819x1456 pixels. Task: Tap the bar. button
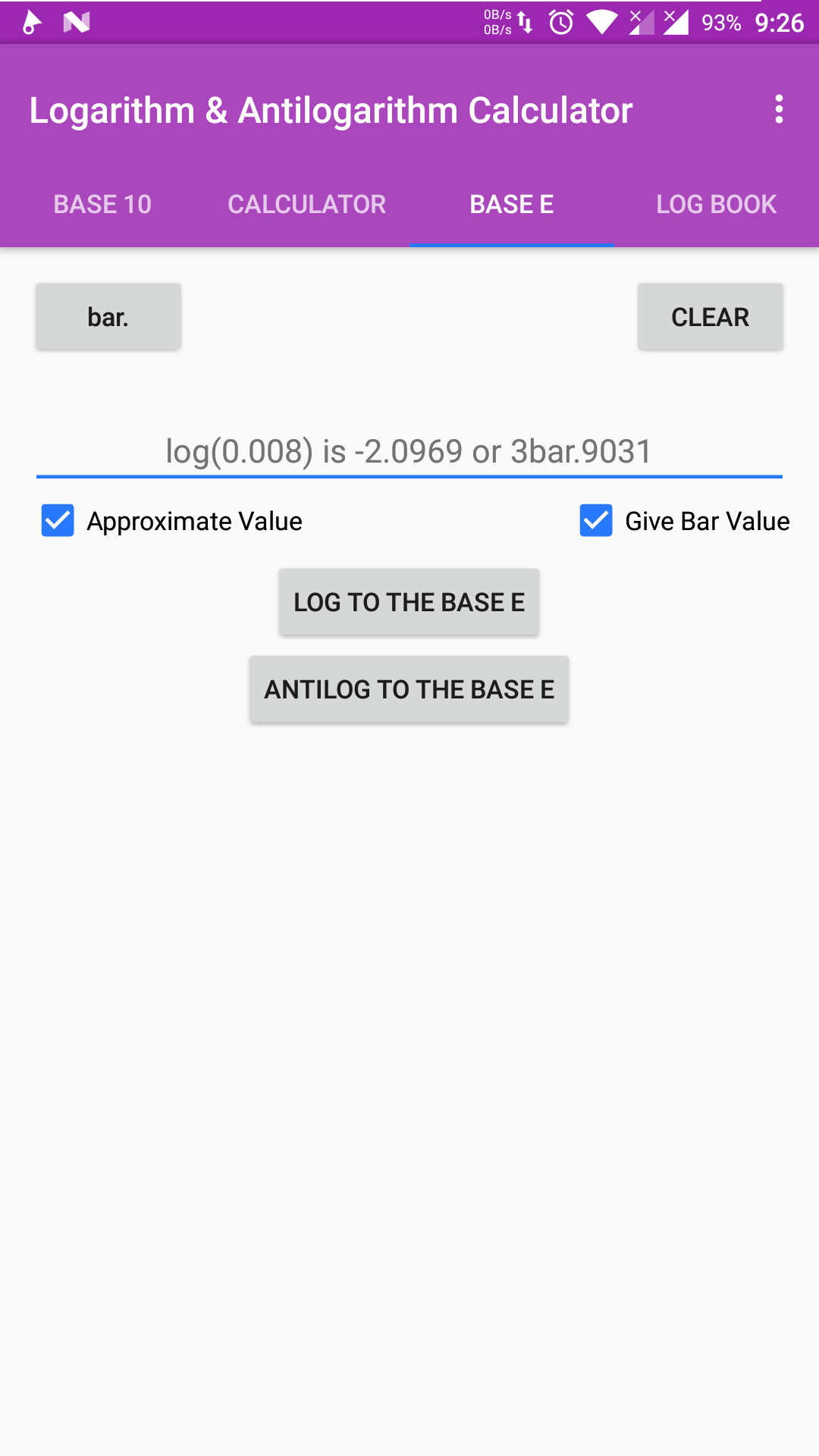[108, 316]
